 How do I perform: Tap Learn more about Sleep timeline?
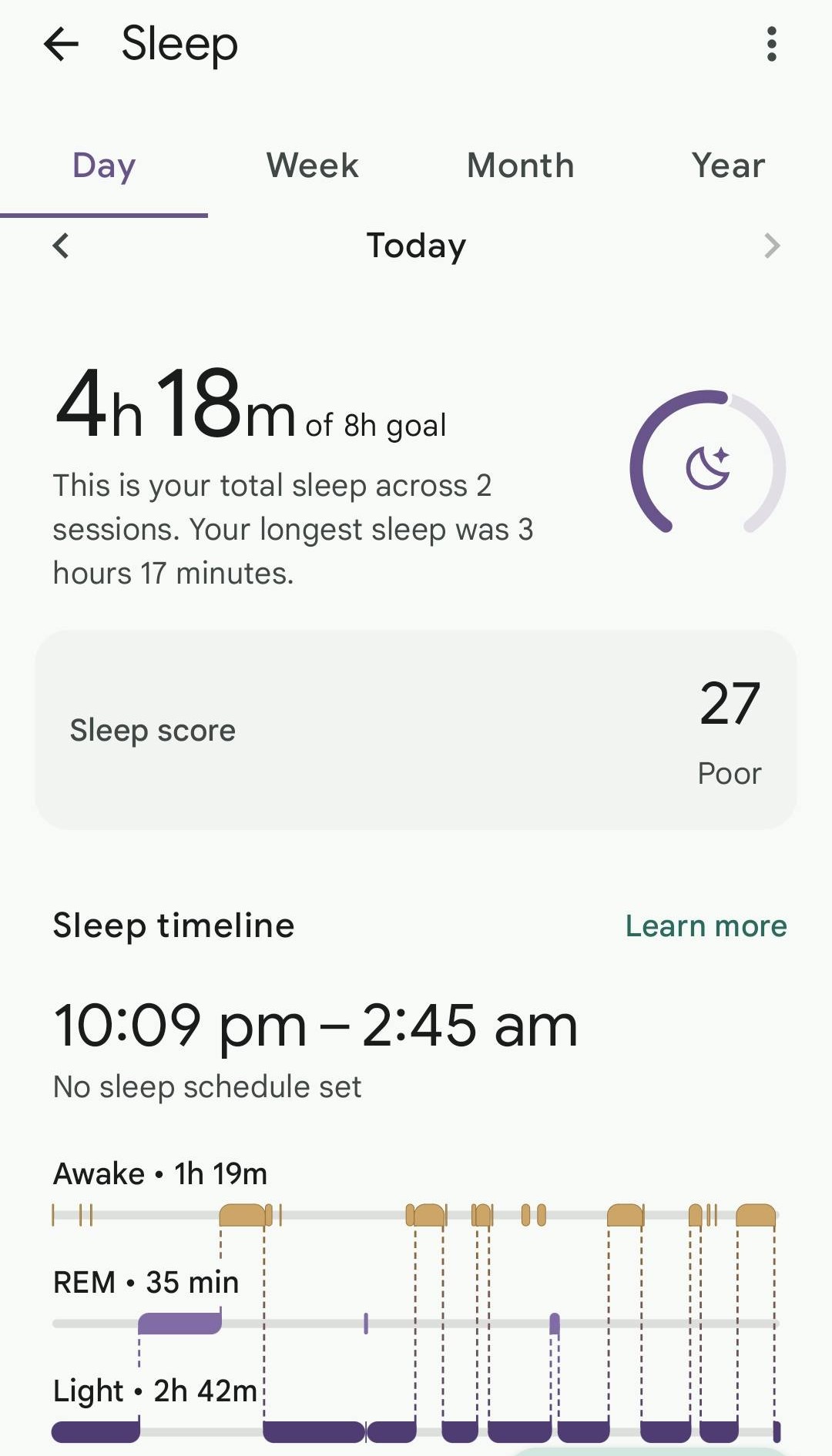[x=706, y=925]
